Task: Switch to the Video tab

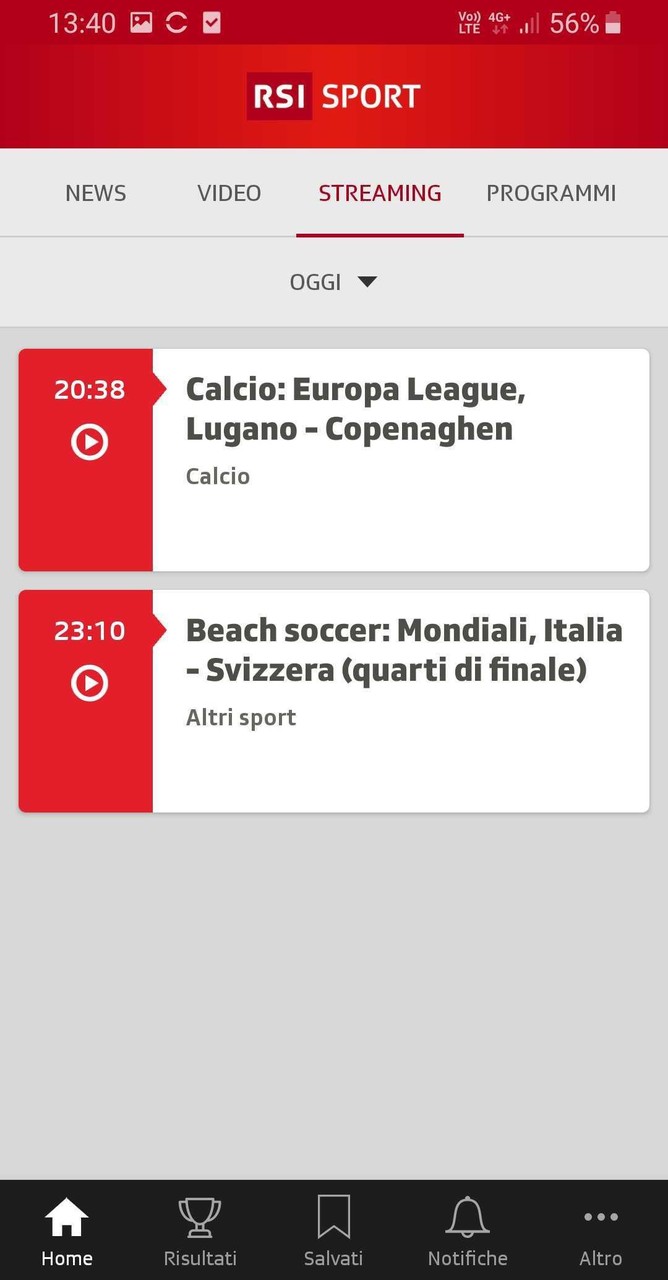Action: [x=229, y=193]
